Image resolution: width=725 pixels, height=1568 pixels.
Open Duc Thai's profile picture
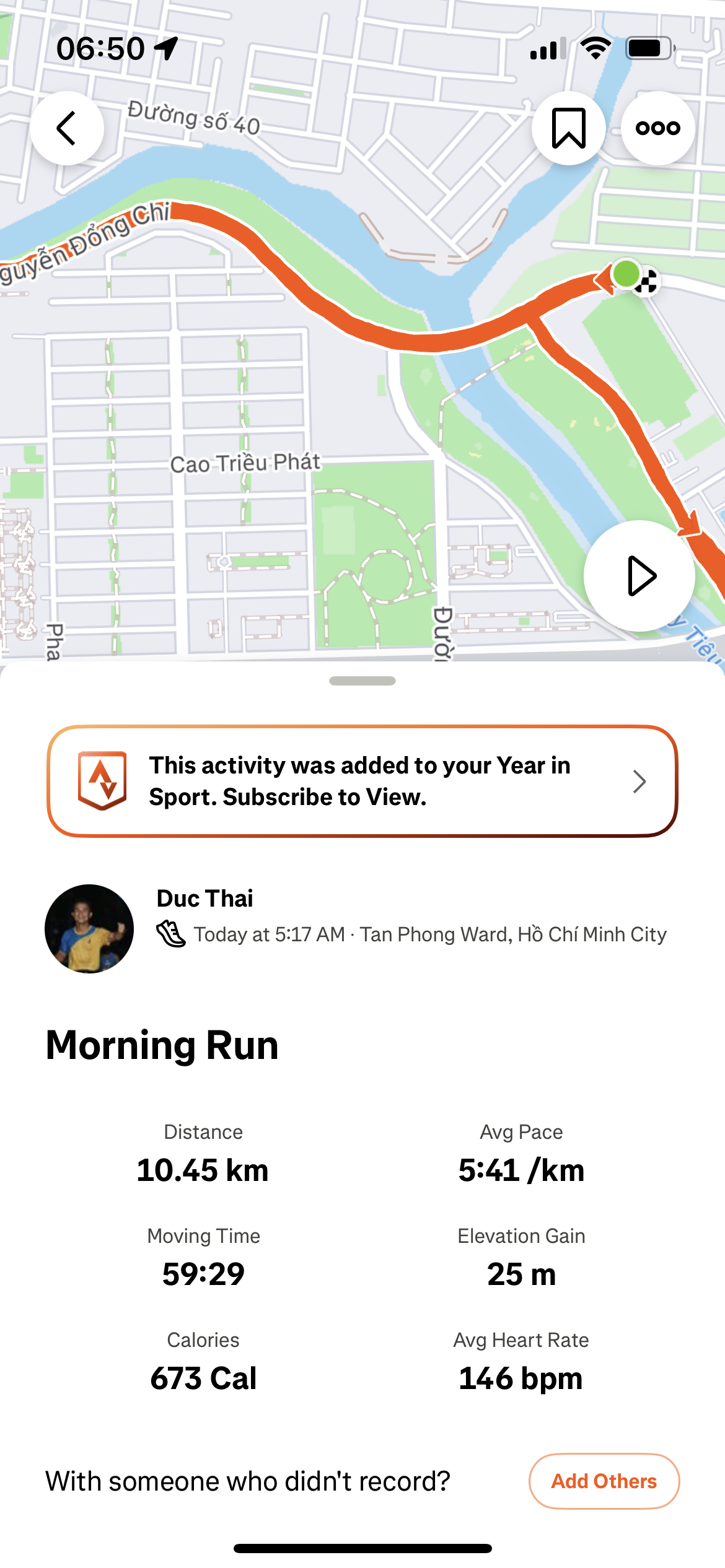89,928
